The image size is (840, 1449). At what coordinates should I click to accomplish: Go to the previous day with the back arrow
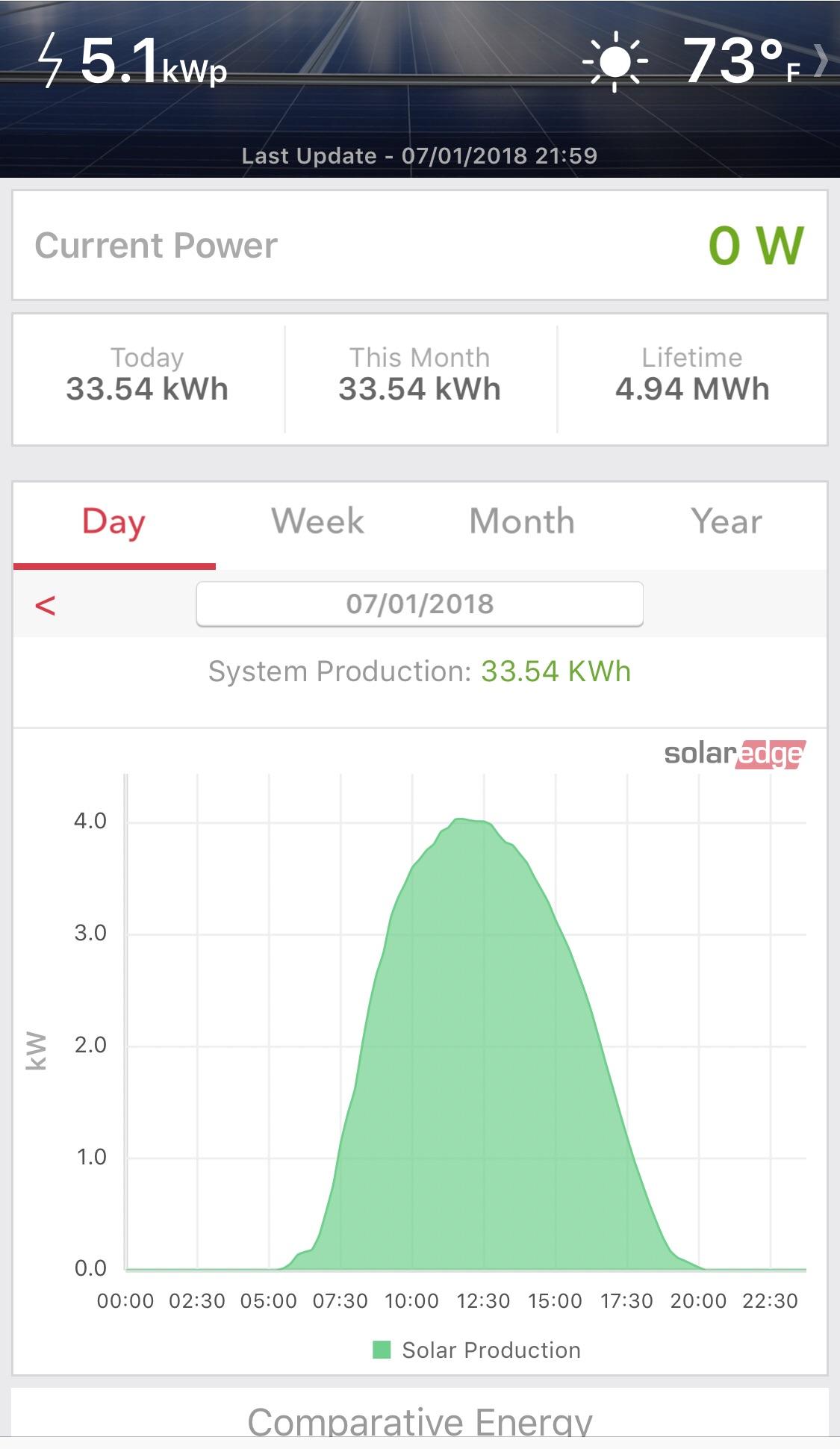coord(45,606)
